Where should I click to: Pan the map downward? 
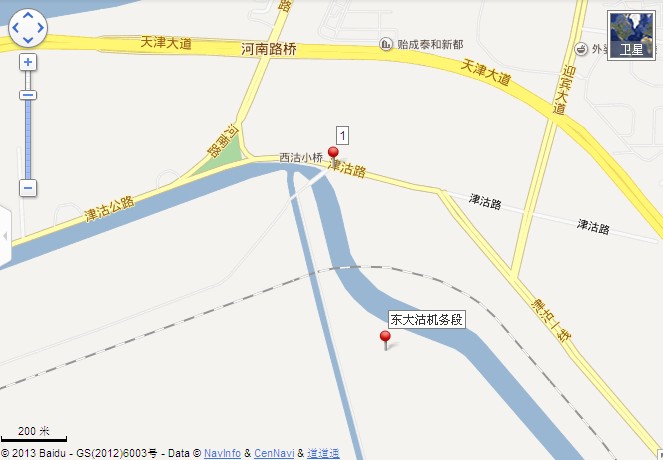click(28, 39)
